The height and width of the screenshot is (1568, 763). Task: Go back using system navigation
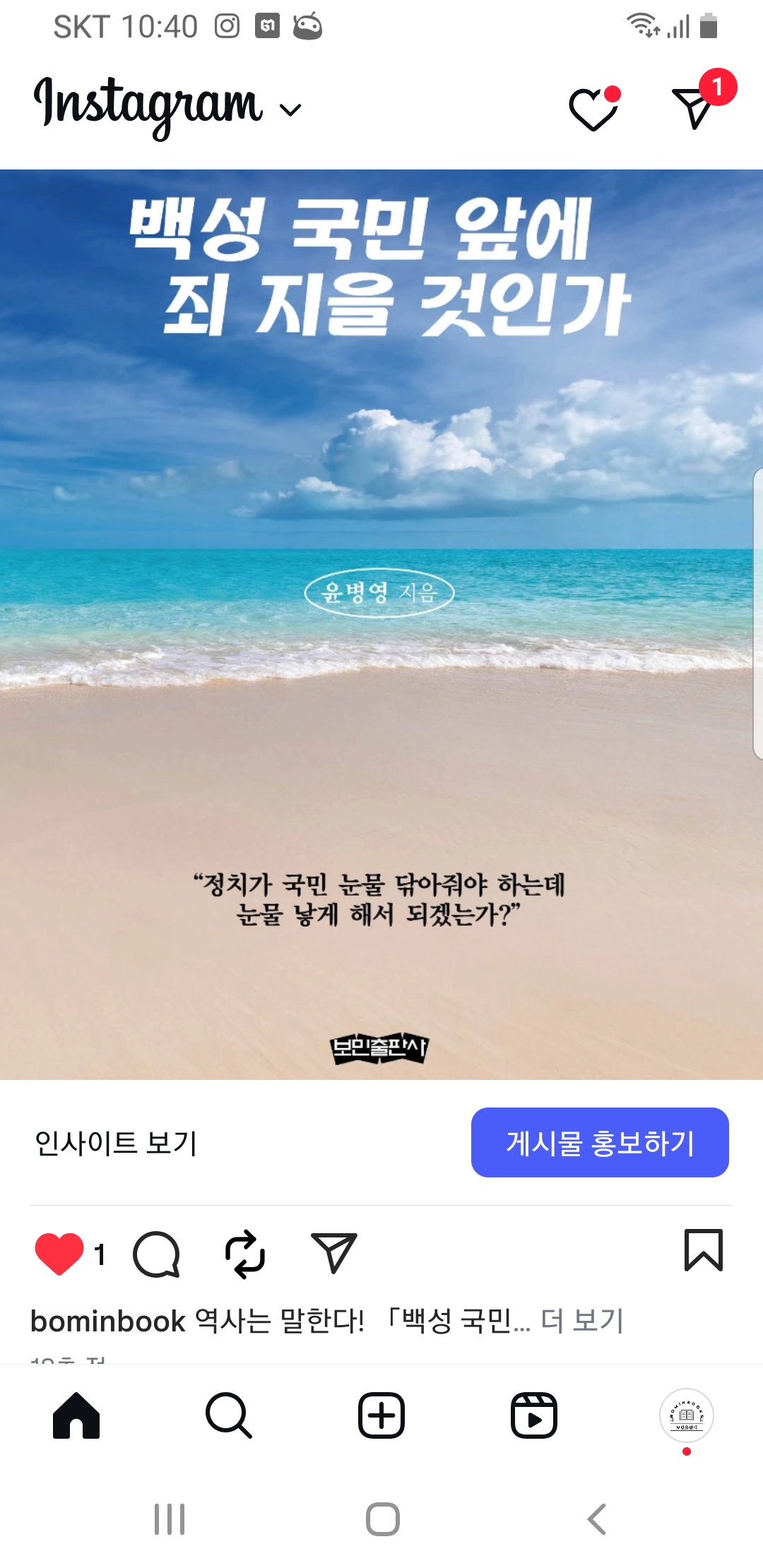point(596,1519)
